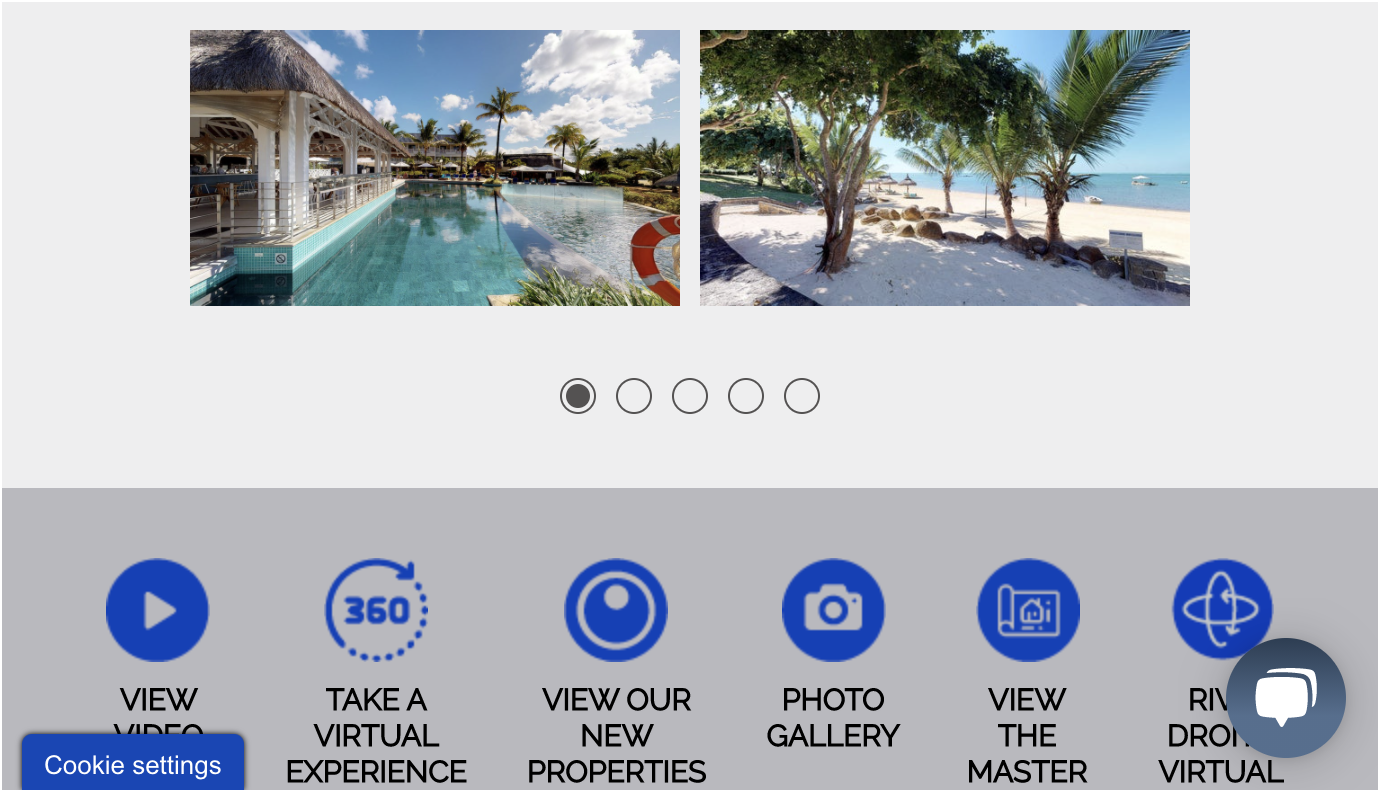Open Cookie settings
Viewport: 1380px width, 792px height.
133,765
